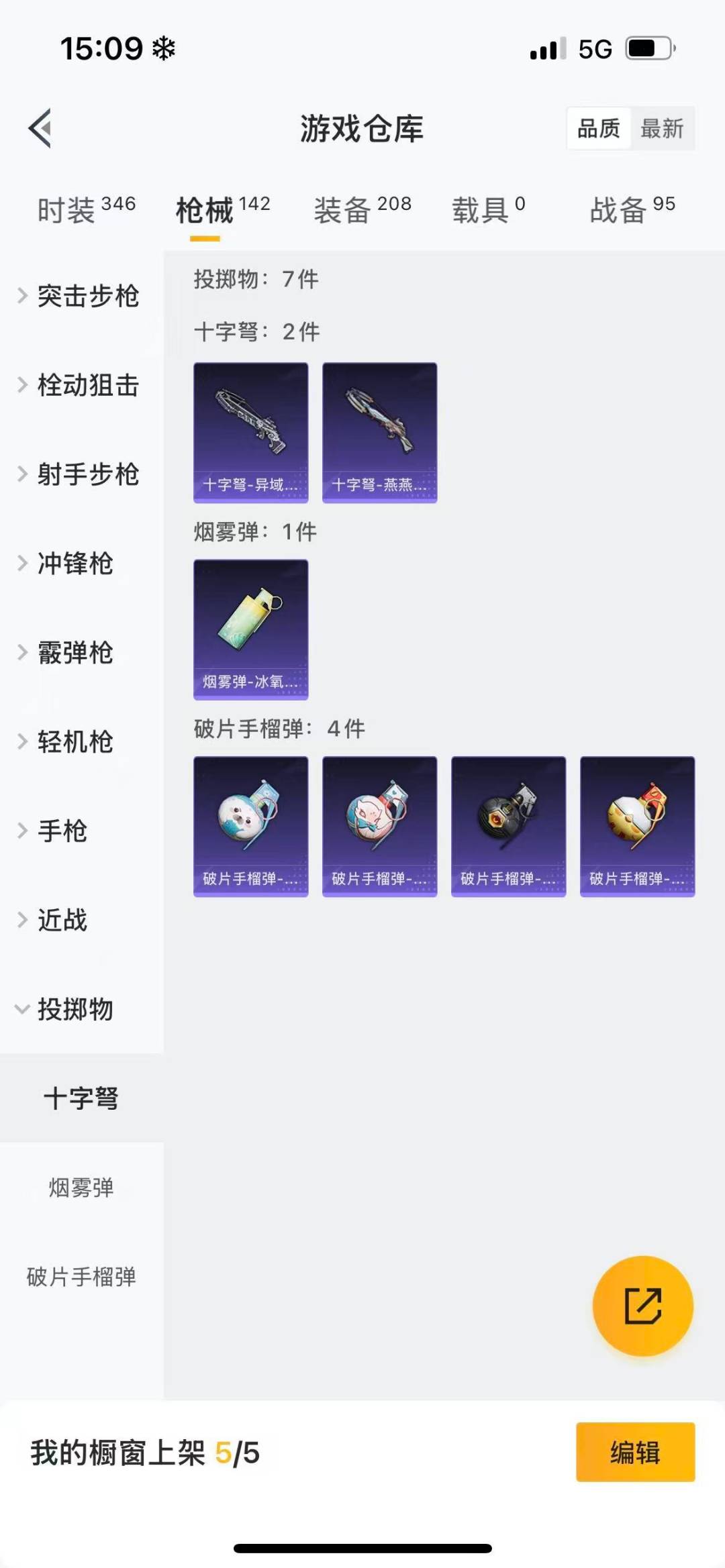Expand the 栓动狙击 category
725x1568 pixels.
click(81, 385)
